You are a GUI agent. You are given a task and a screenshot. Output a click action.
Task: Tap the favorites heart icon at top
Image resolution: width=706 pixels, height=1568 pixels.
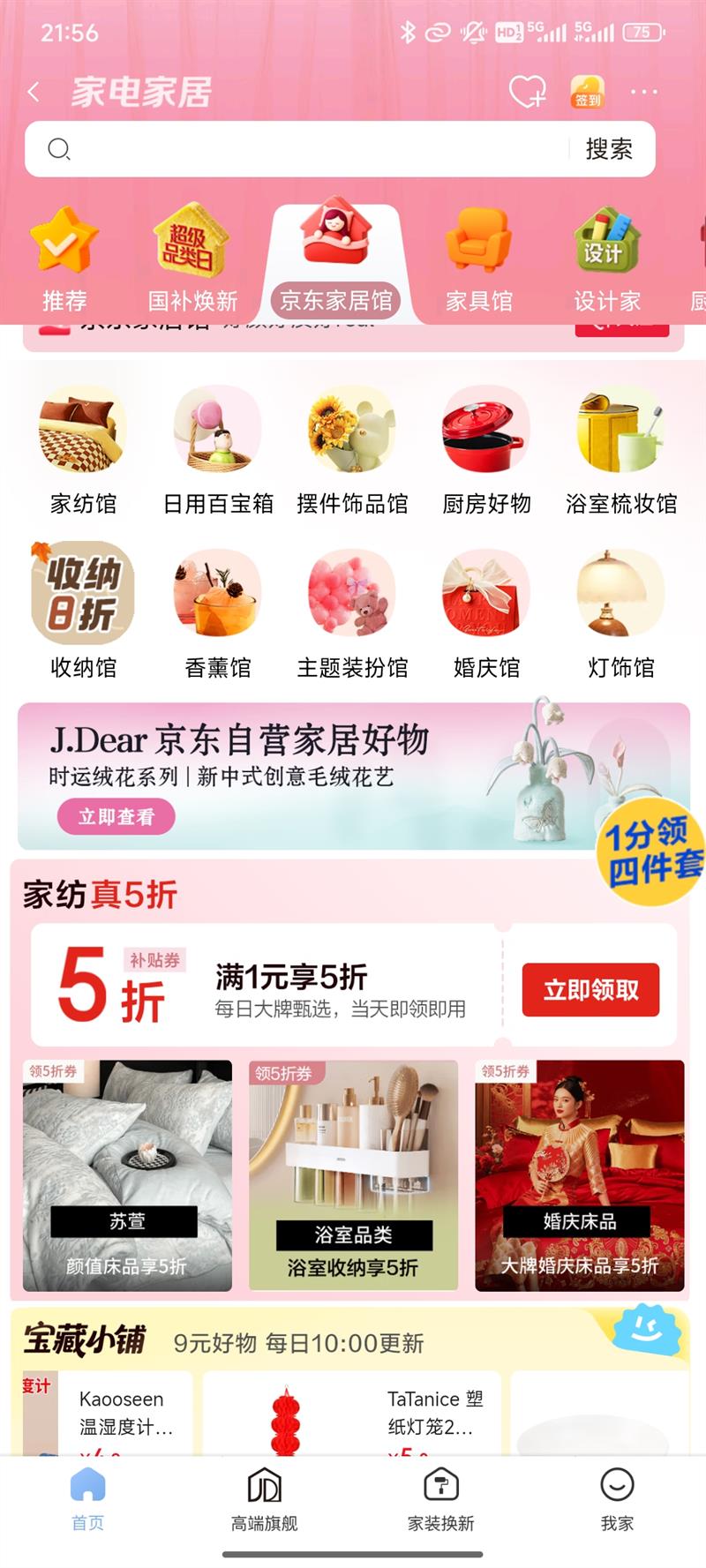click(524, 92)
